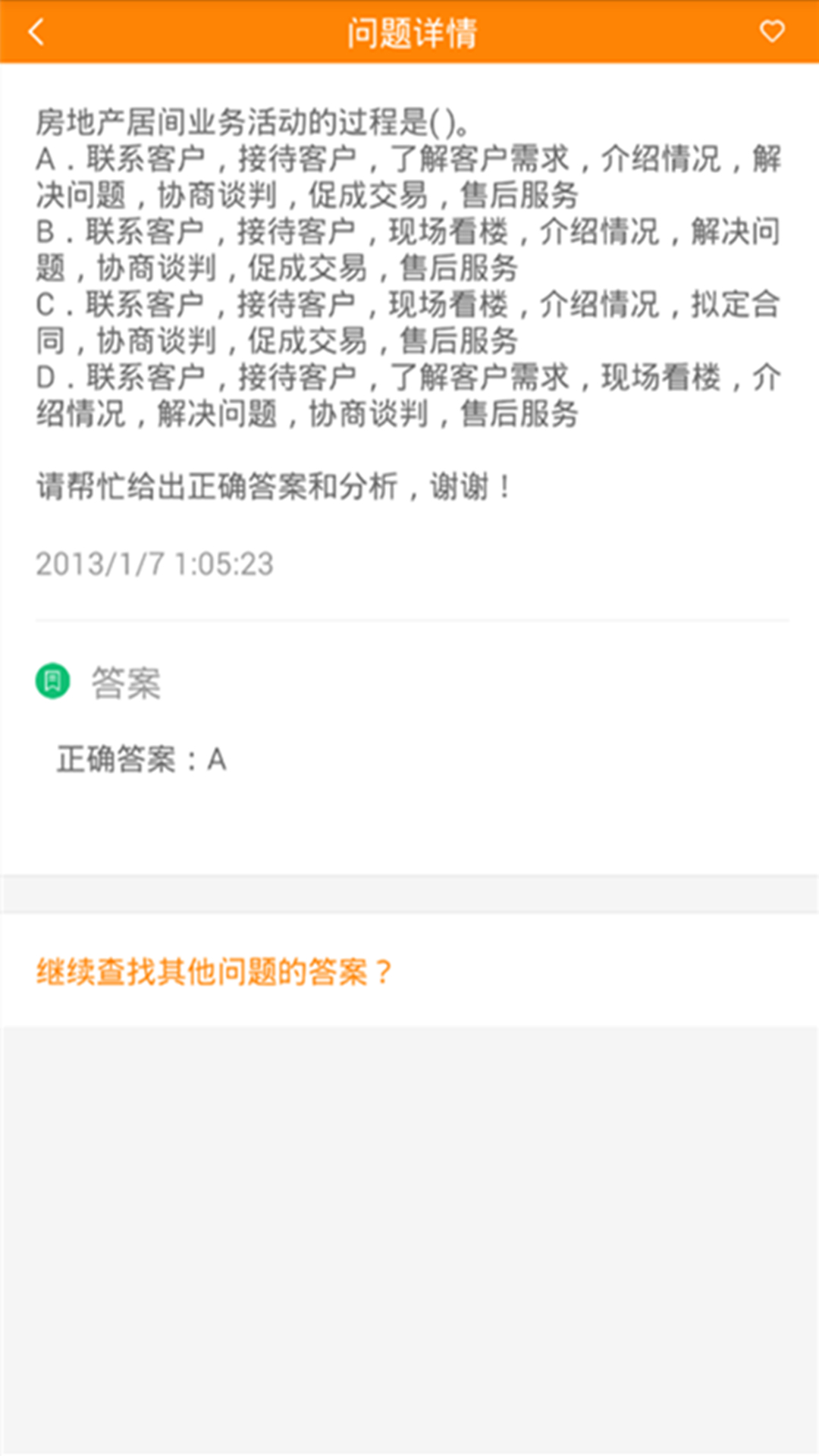The height and width of the screenshot is (1456, 819).
Task: Tap the circular green icon beside 答案
Action: [53, 681]
